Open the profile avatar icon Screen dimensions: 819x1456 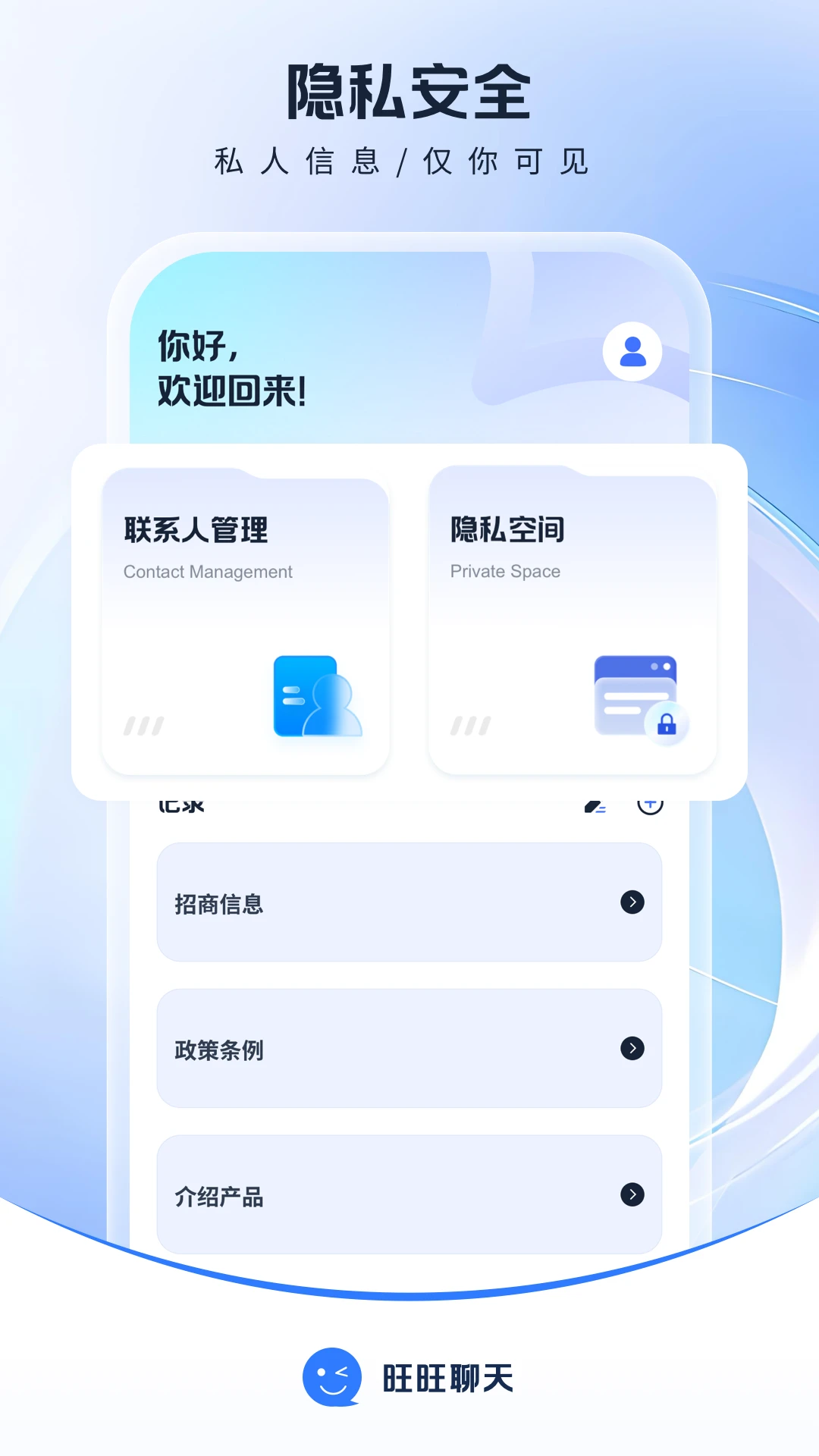[x=632, y=350]
